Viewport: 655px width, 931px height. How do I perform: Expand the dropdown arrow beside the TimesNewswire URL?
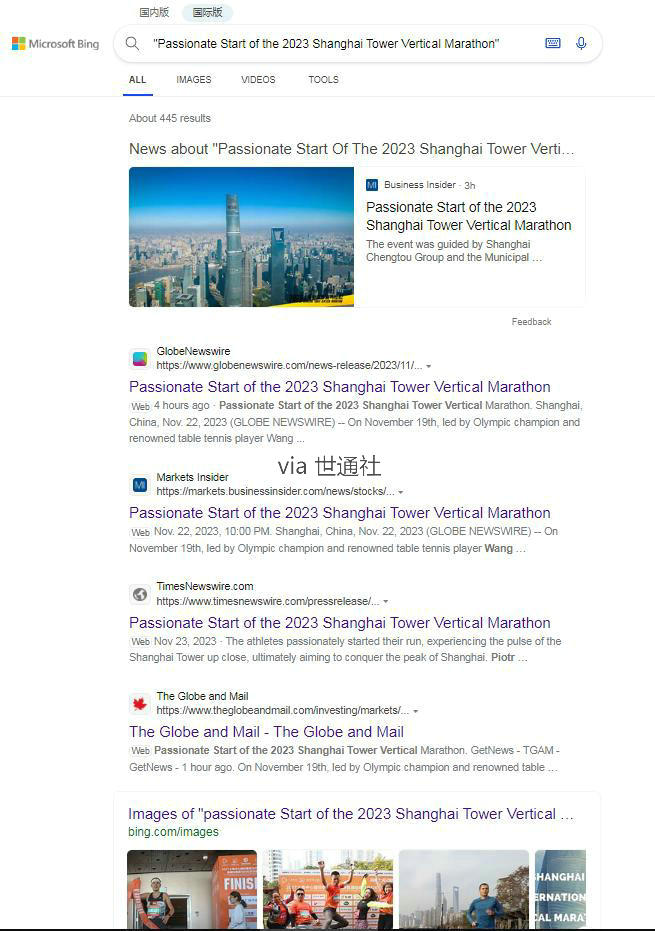click(386, 602)
